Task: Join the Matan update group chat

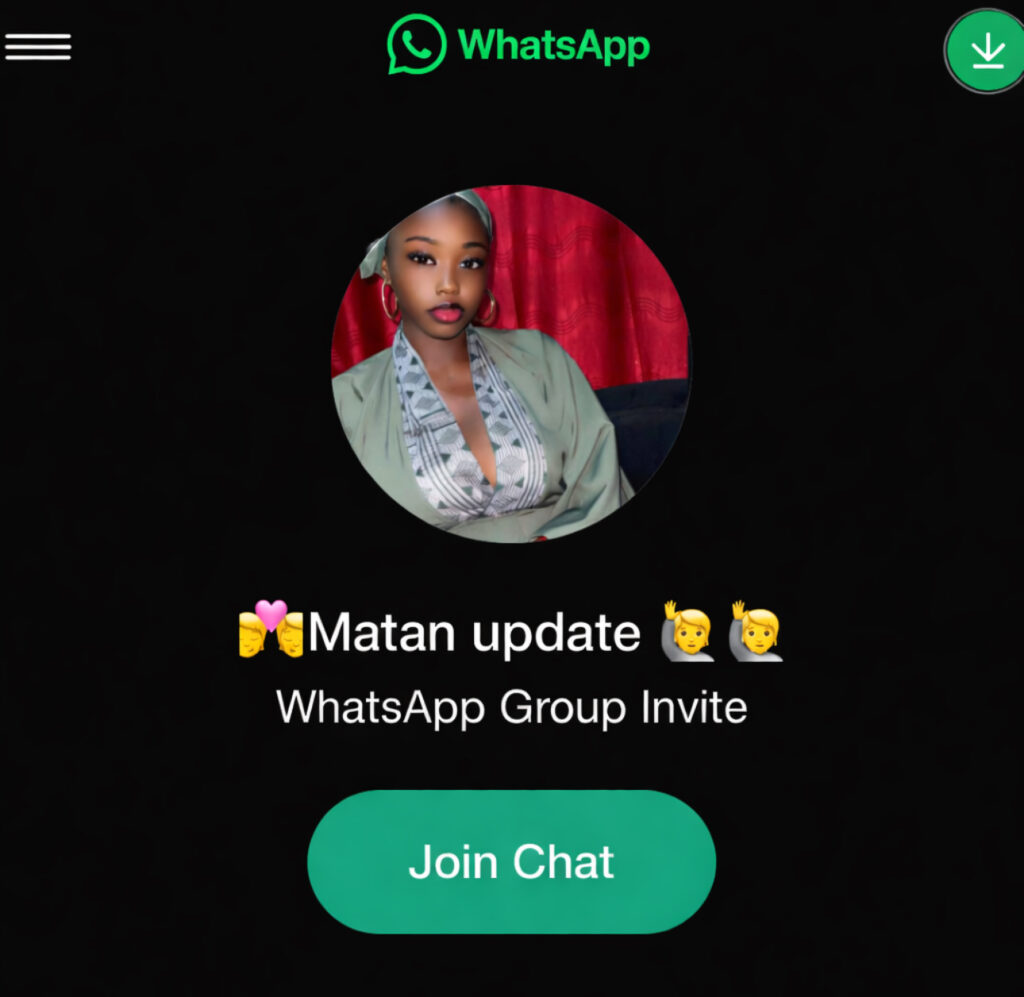Action: point(511,862)
